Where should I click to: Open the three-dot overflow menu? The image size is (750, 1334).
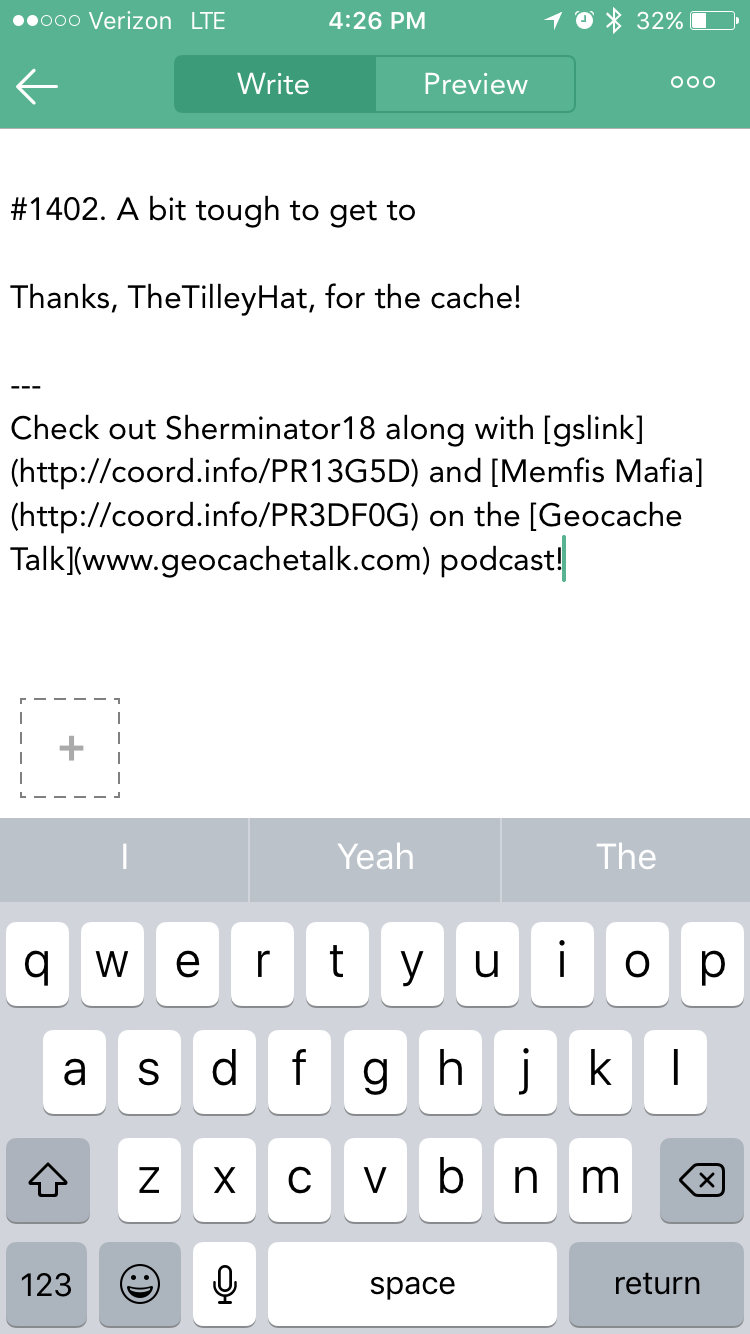coord(693,83)
